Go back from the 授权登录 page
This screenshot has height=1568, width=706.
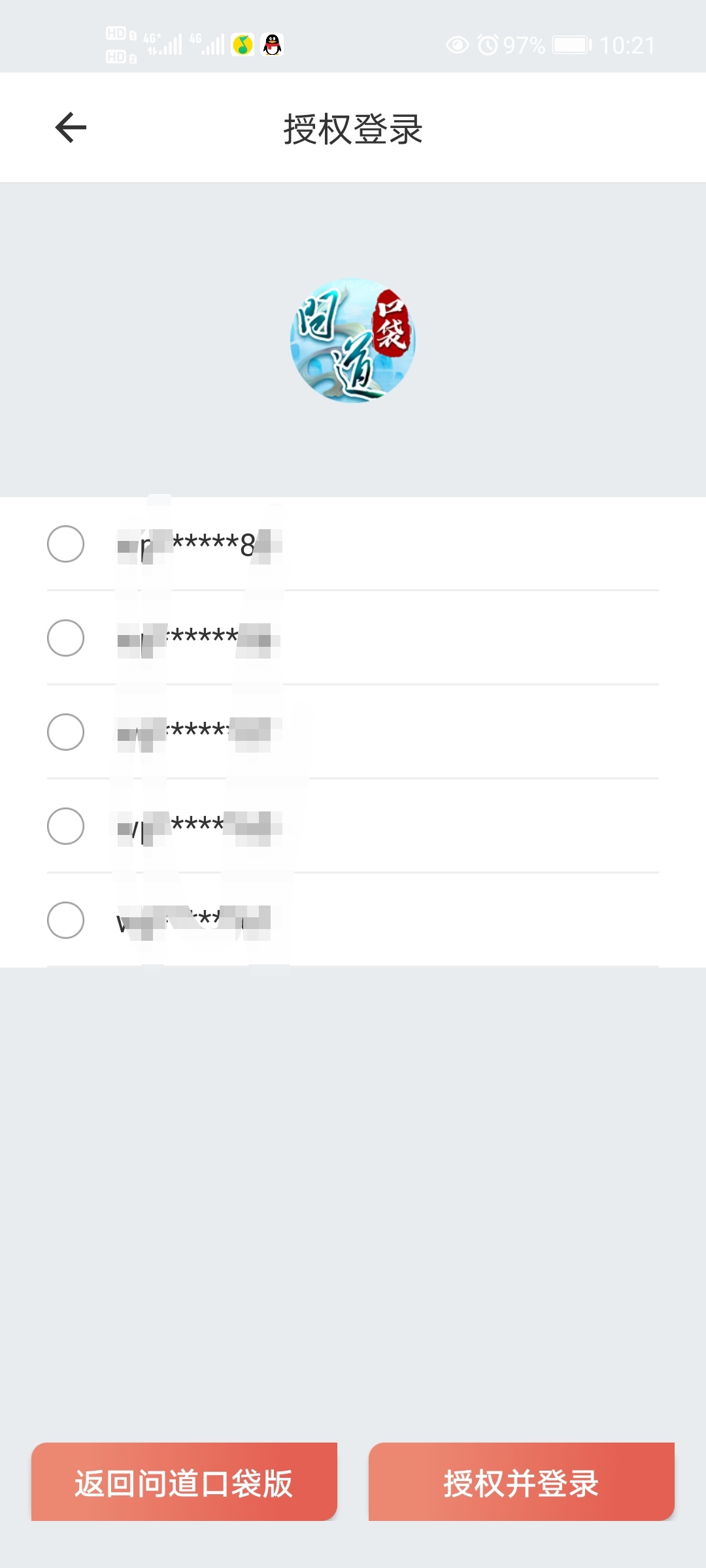click(71, 127)
